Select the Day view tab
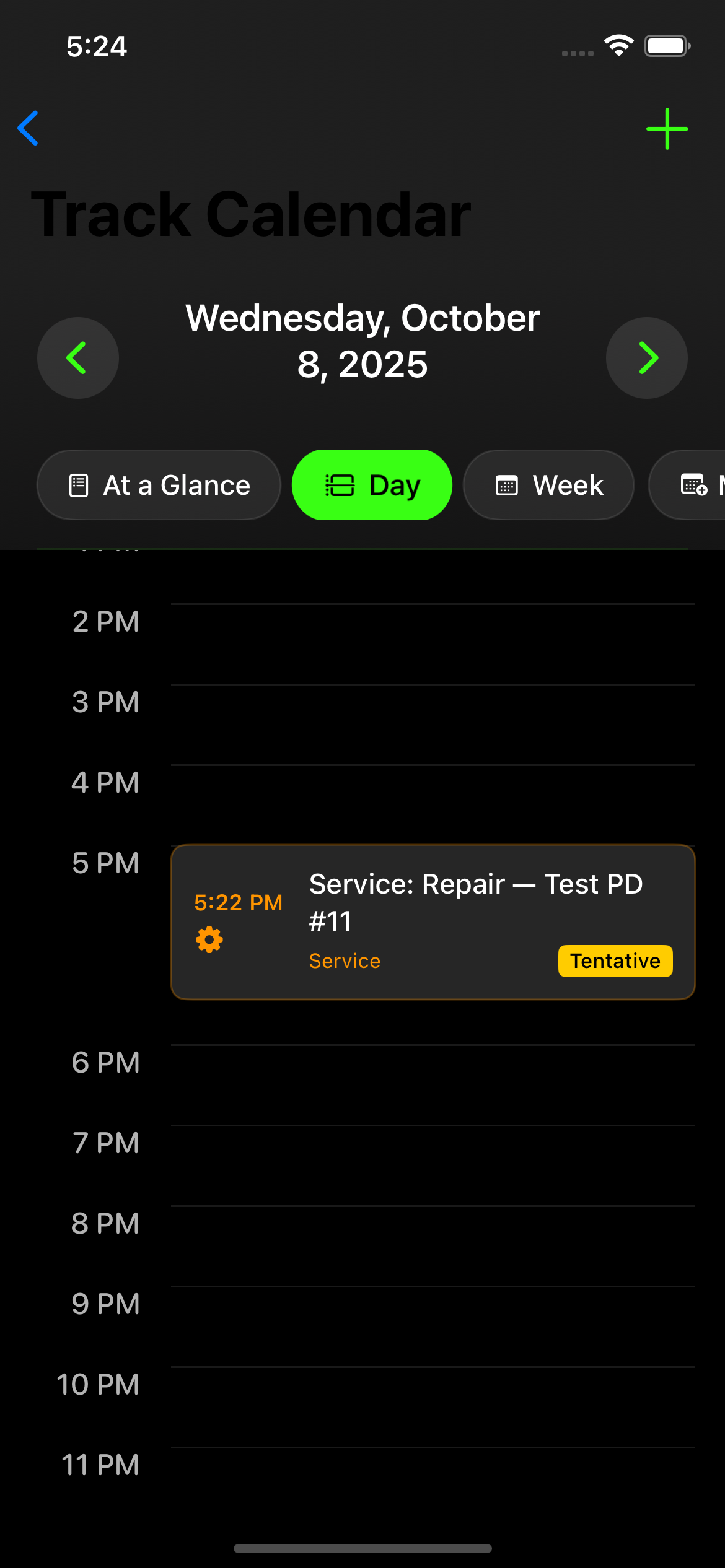 pyautogui.click(x=372, y=485)
